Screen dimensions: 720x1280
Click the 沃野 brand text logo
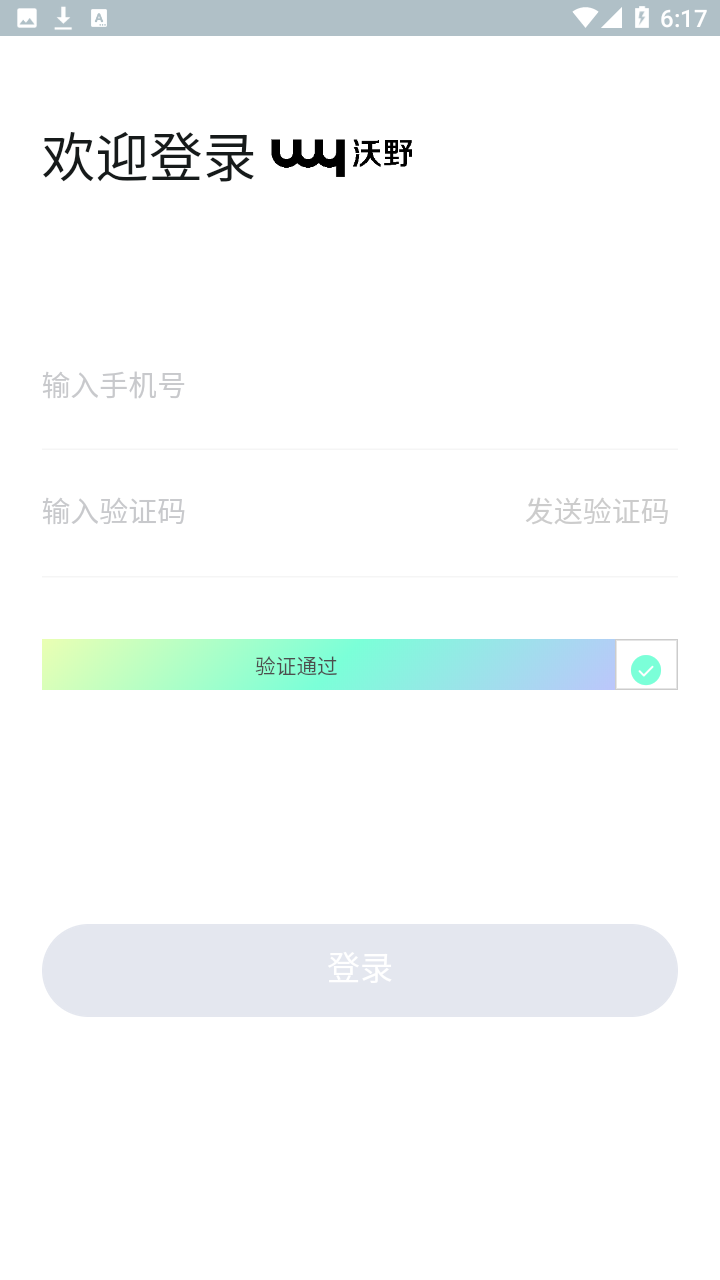pyautogui.click(x=381, y=155)
